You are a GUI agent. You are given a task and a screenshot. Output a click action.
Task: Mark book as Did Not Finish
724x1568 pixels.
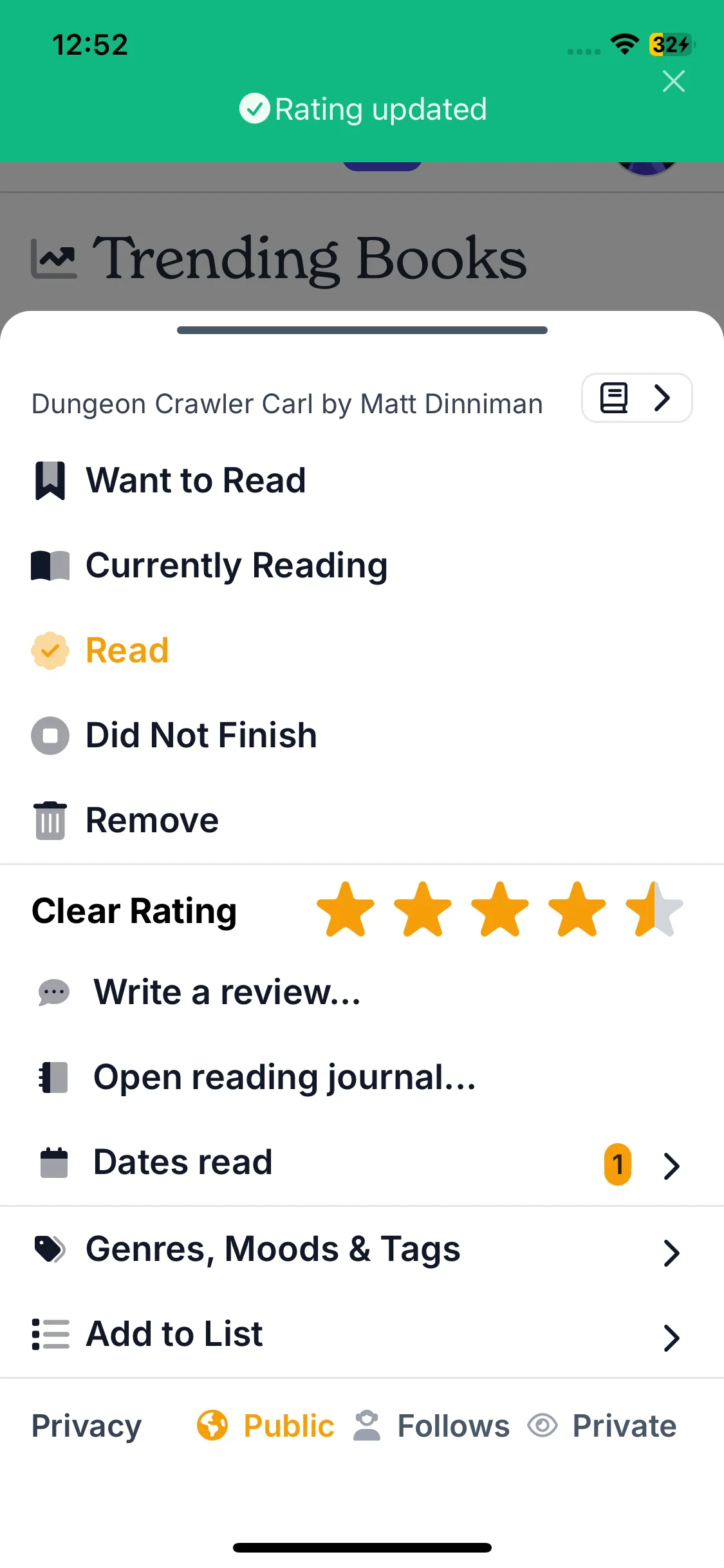[201, 735]
